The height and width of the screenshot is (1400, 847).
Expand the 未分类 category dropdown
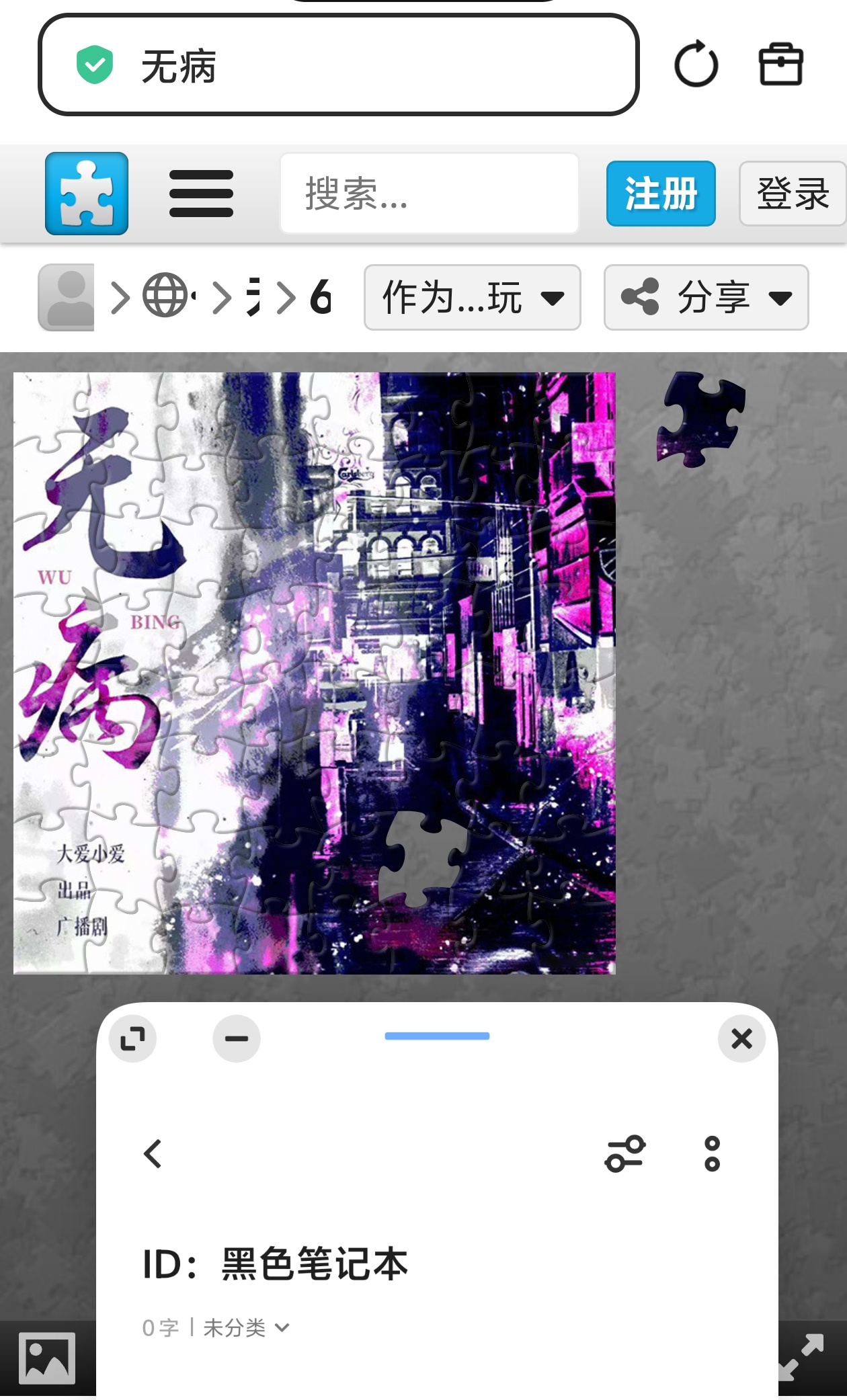click(246, 1327)
